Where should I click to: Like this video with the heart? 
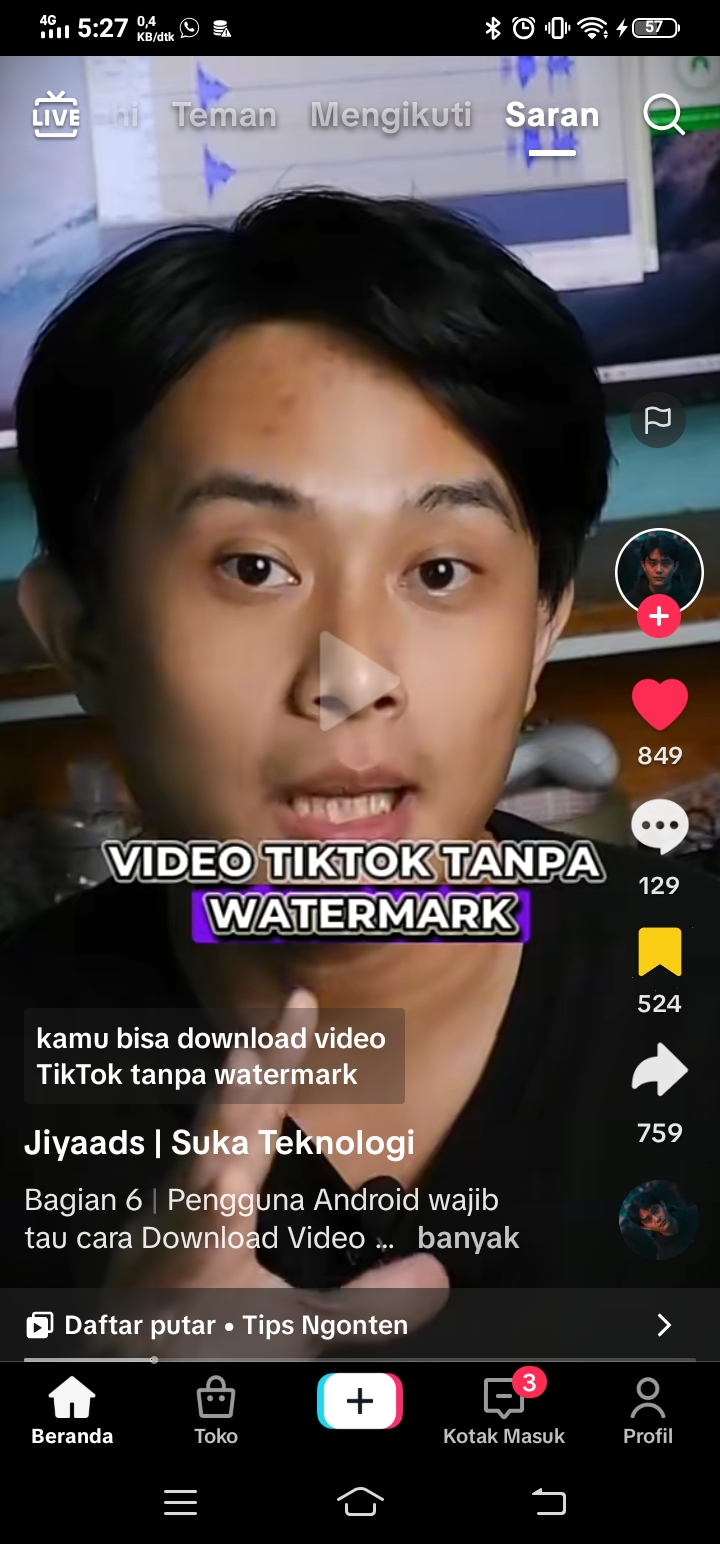(660, 705)
